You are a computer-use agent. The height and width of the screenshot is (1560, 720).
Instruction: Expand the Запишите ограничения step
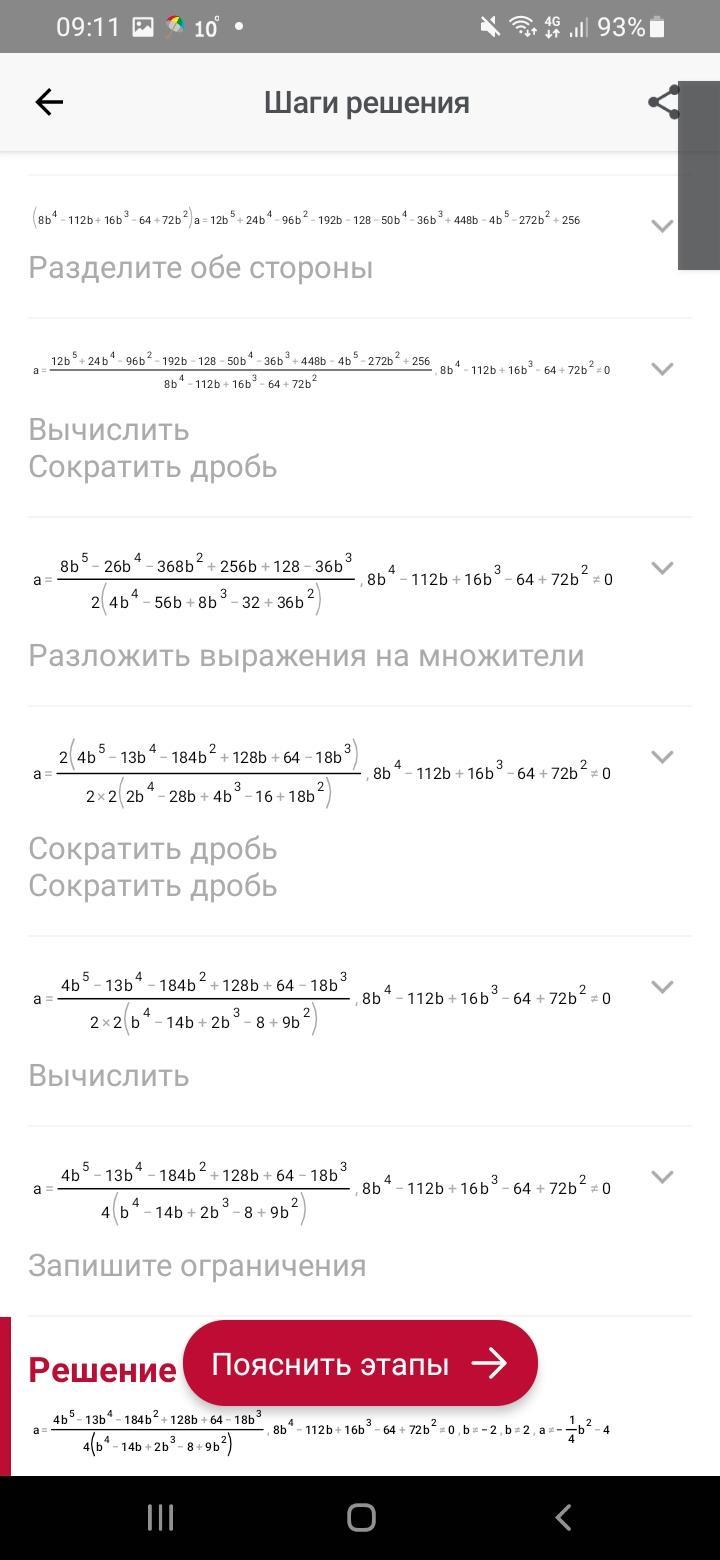click(x=662, y=1177)
